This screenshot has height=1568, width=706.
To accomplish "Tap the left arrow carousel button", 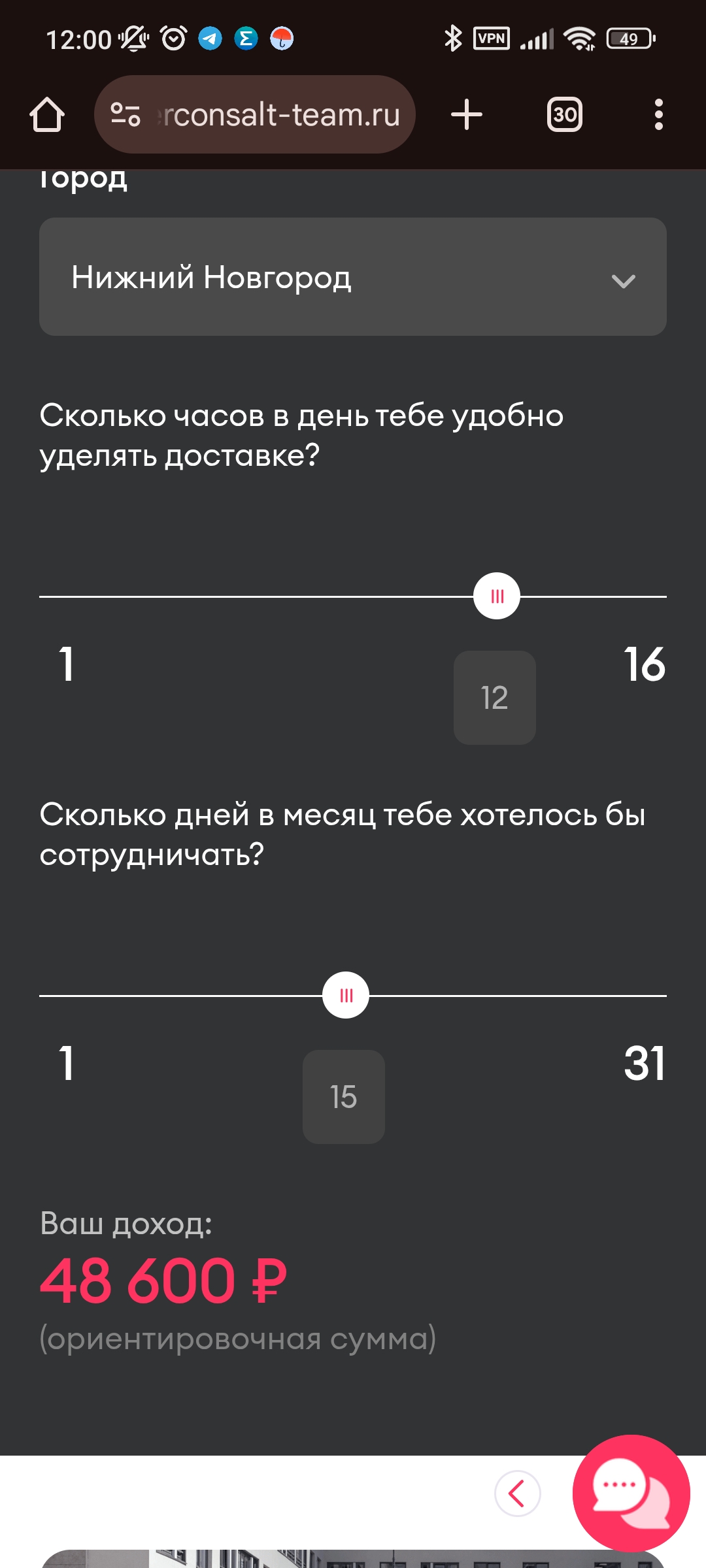I will click(x=518, y=1494).
